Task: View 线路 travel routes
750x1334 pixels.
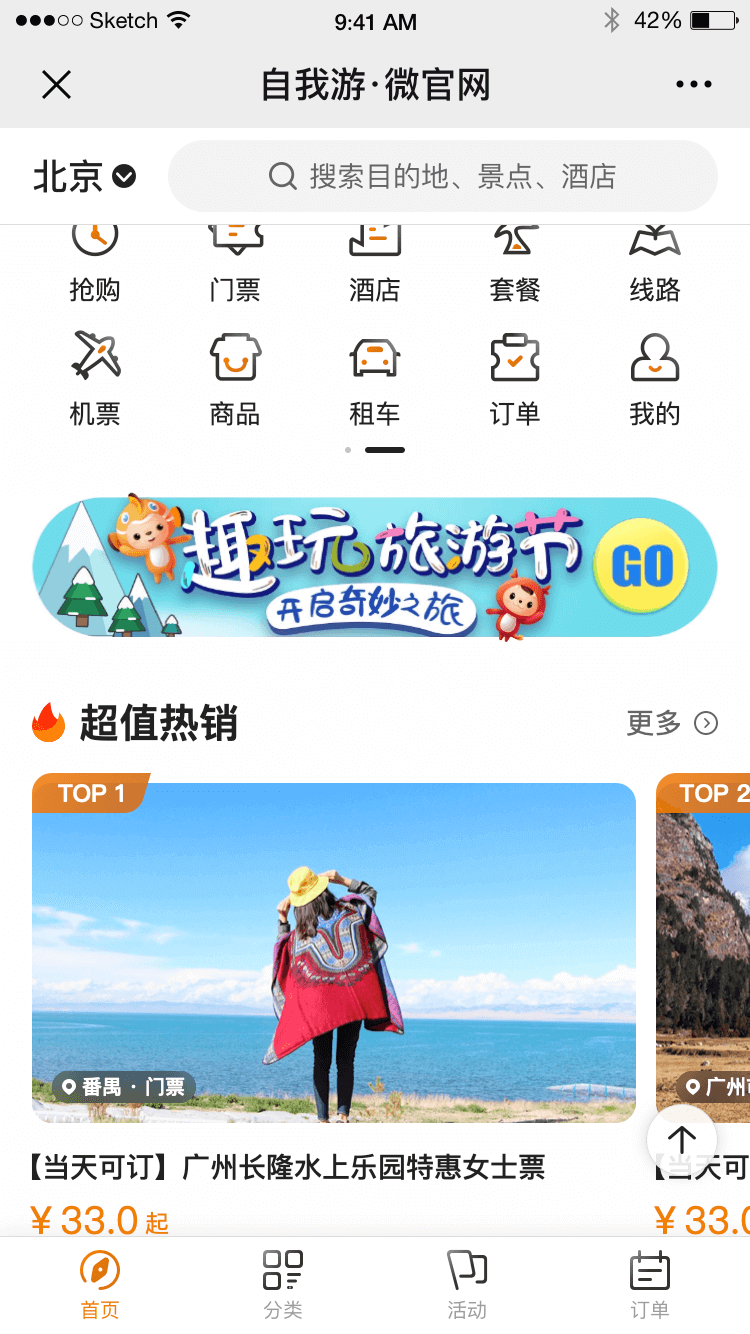Action: 655,265
